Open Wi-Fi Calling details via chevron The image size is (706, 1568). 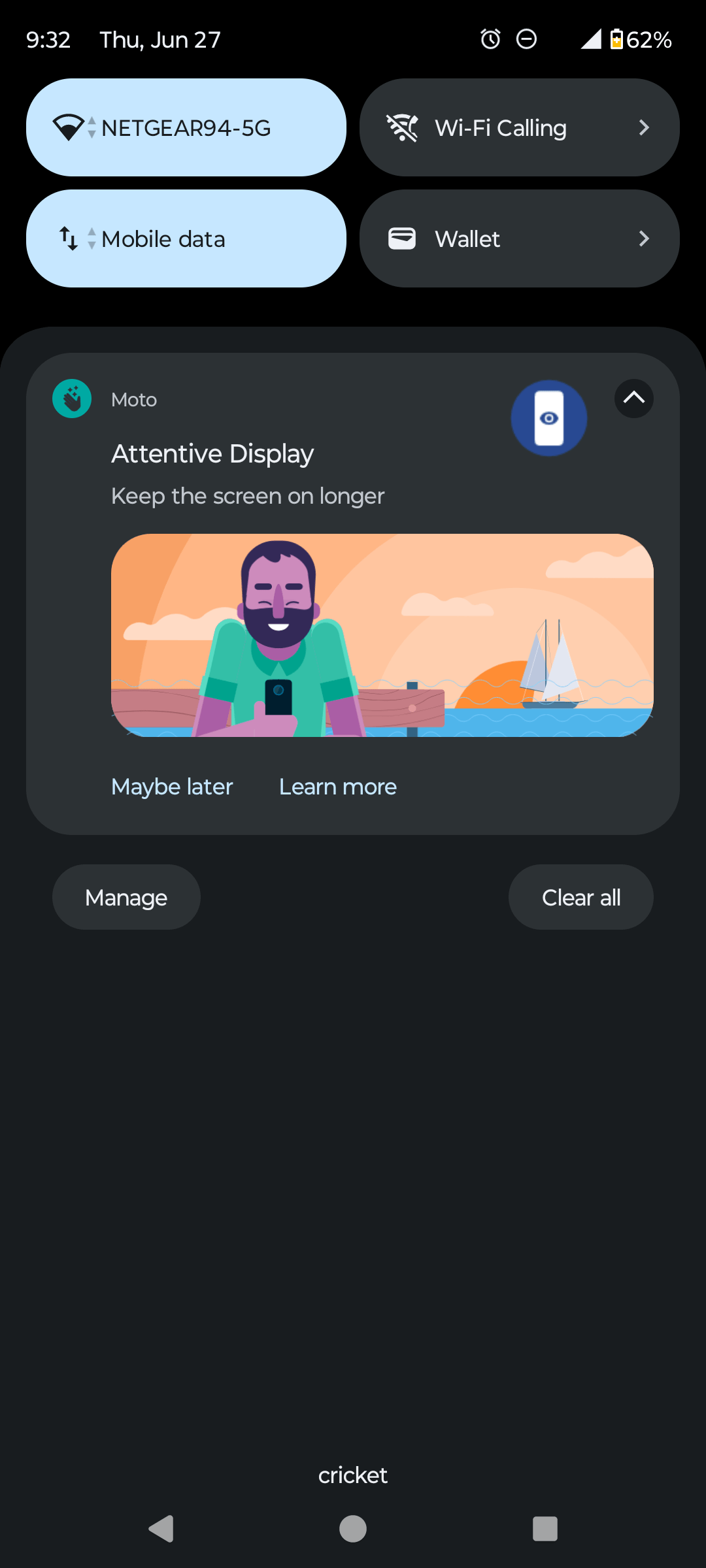tap(644, 127)
